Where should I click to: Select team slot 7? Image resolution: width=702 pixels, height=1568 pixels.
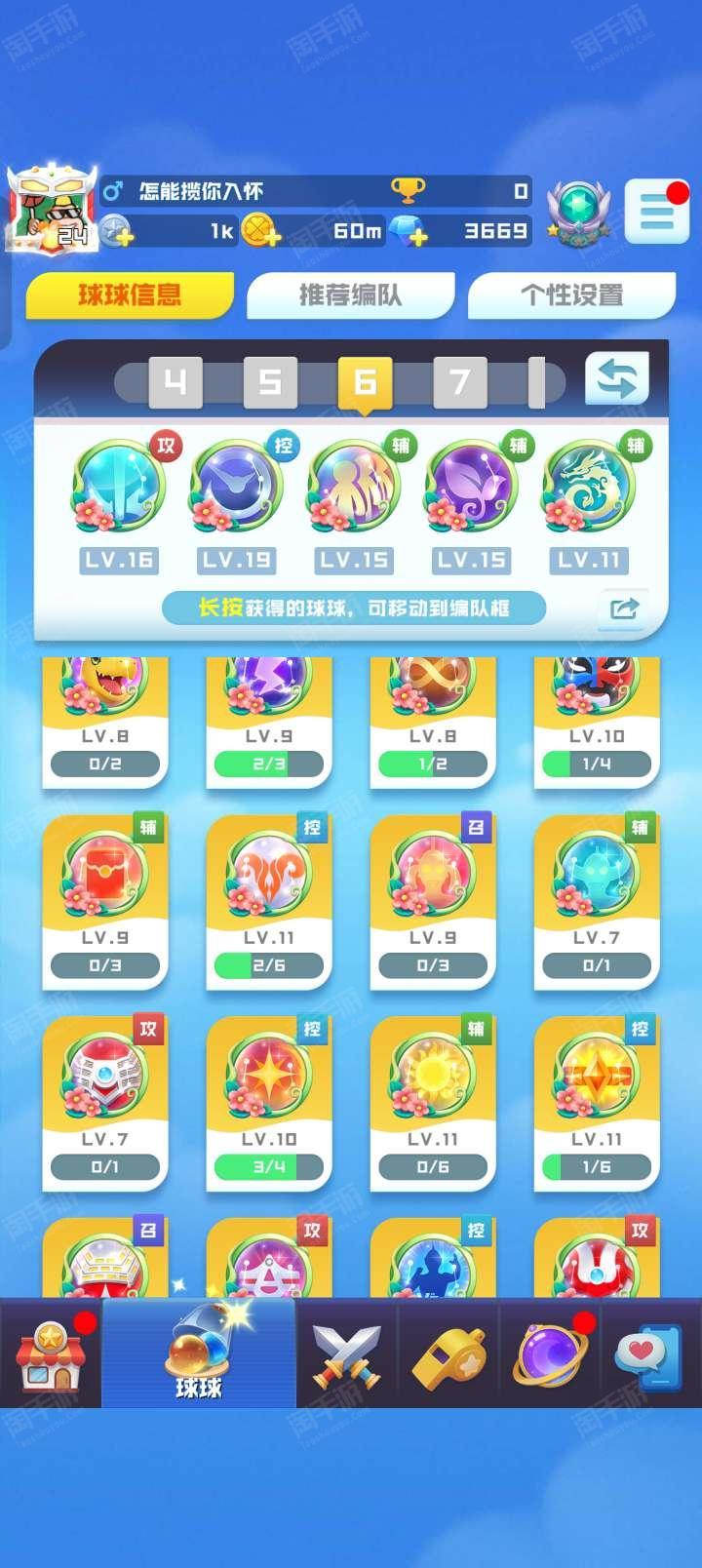pyautogui.click(x=460, y=381)
